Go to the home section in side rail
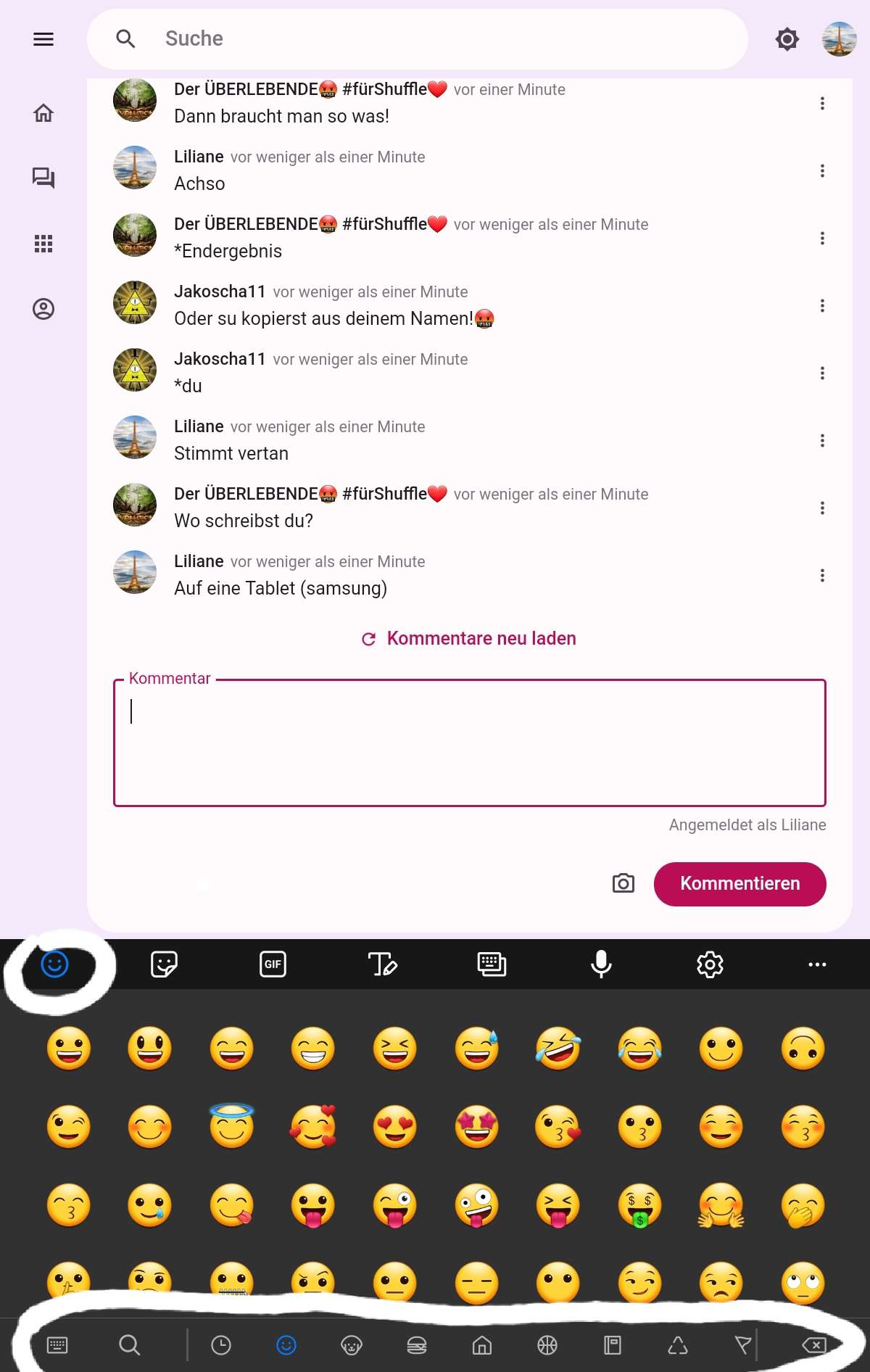 [x=43, y=113]
